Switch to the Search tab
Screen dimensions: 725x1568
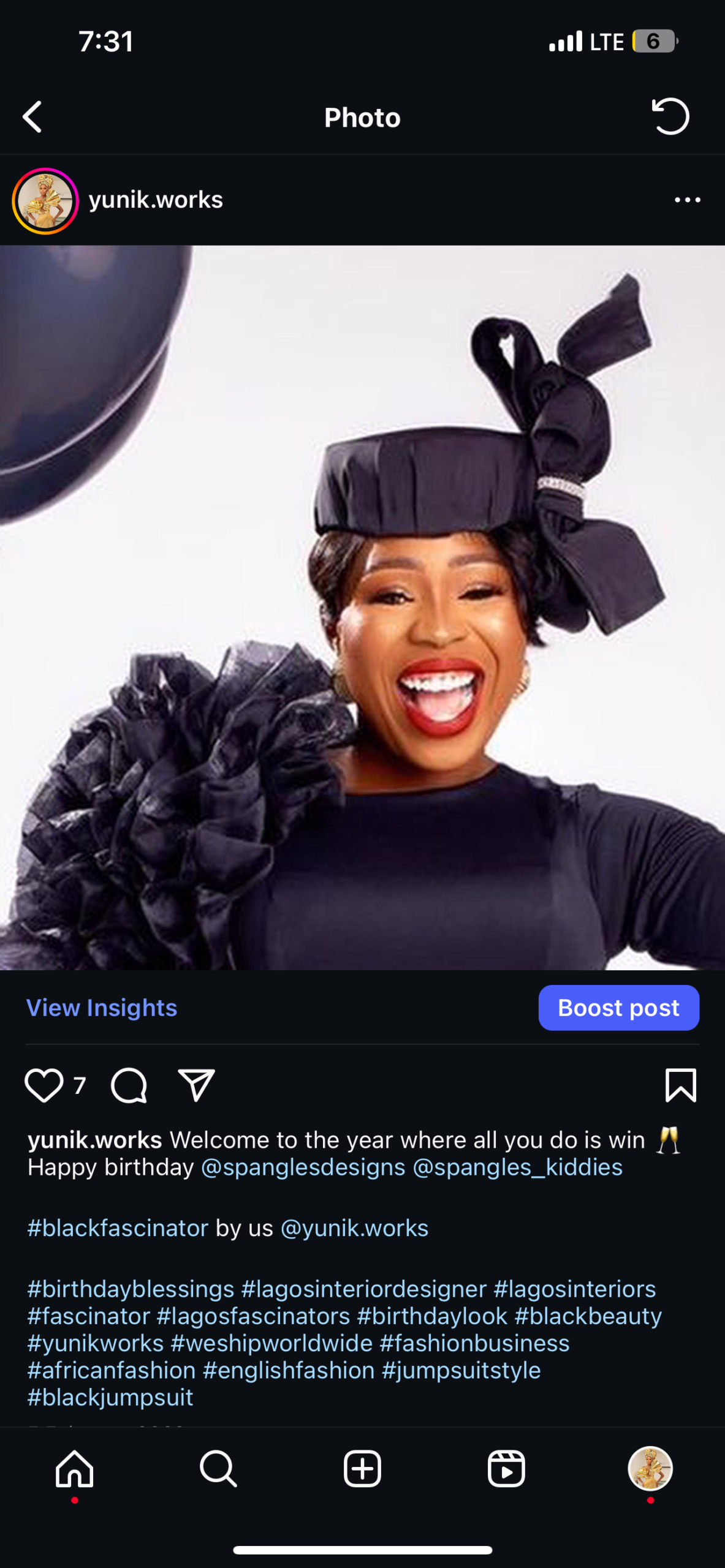coord(218,1469)
